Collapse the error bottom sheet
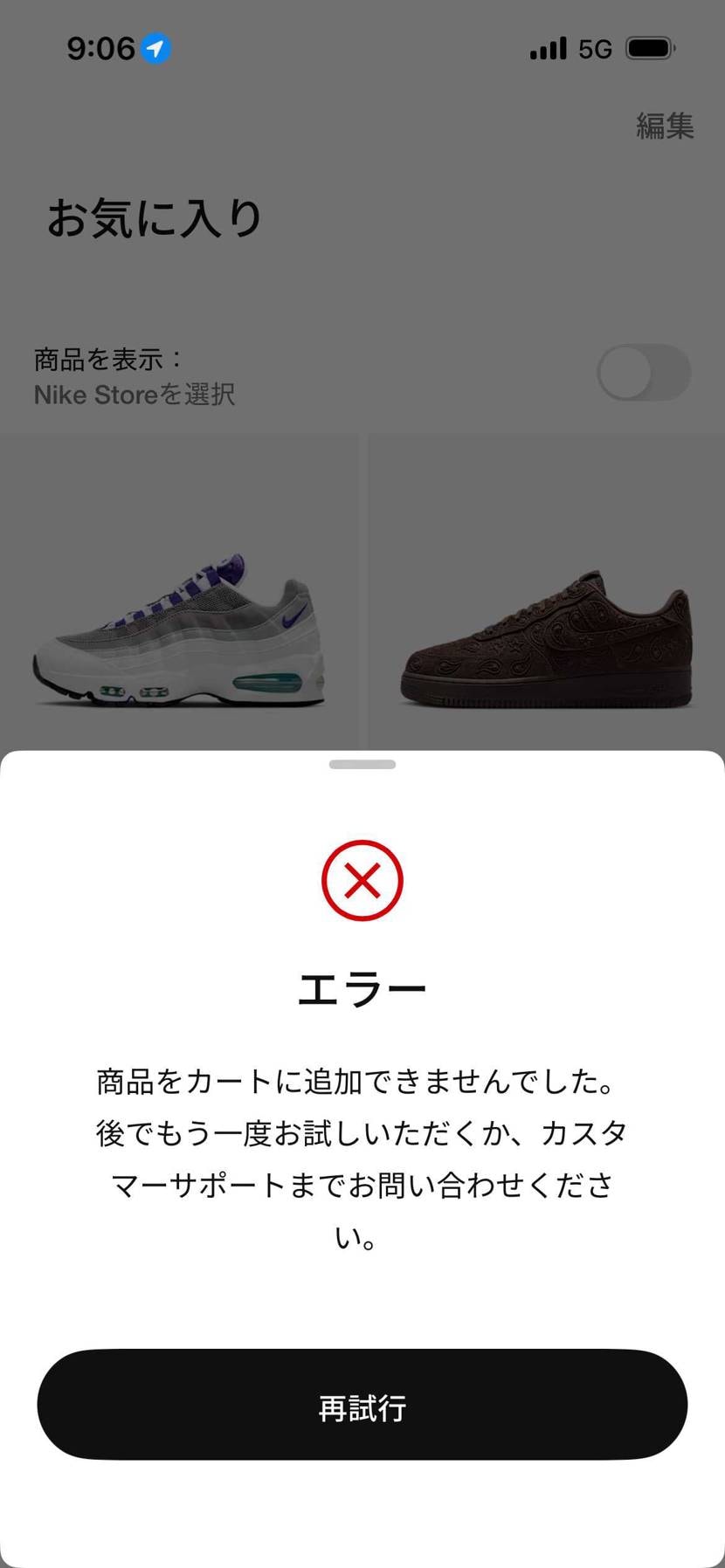 [362, 764]
